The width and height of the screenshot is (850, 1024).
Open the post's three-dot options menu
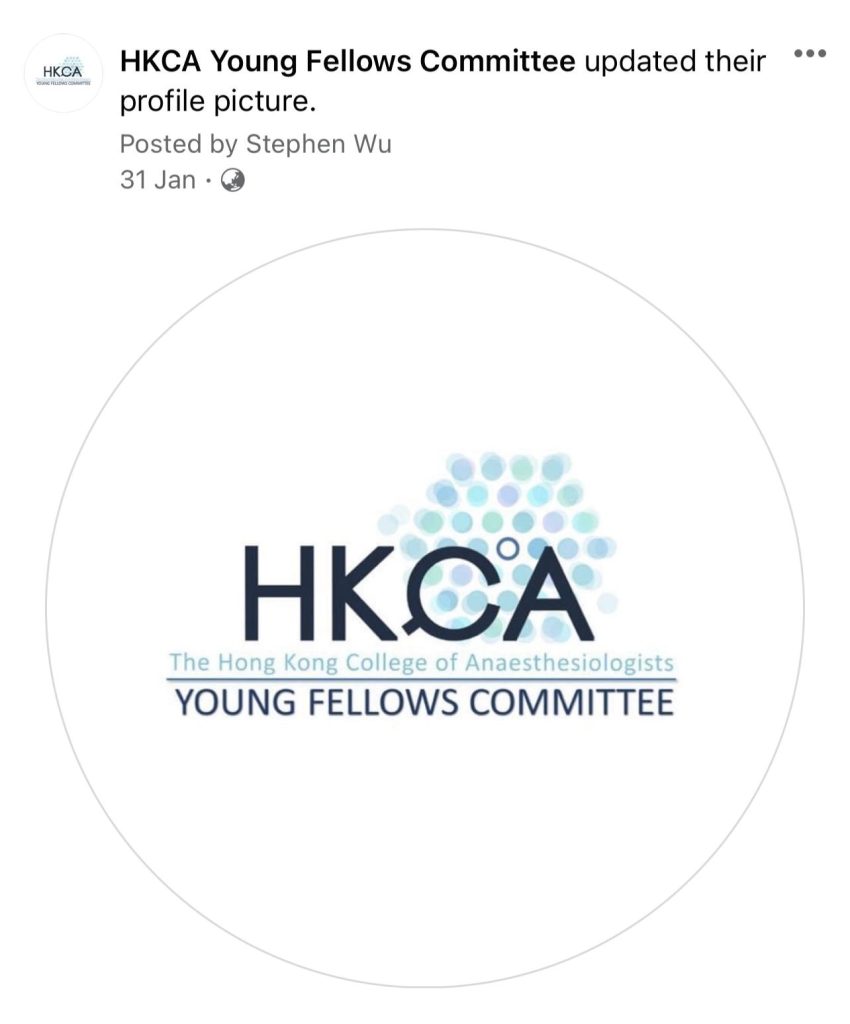pos(808,54)
